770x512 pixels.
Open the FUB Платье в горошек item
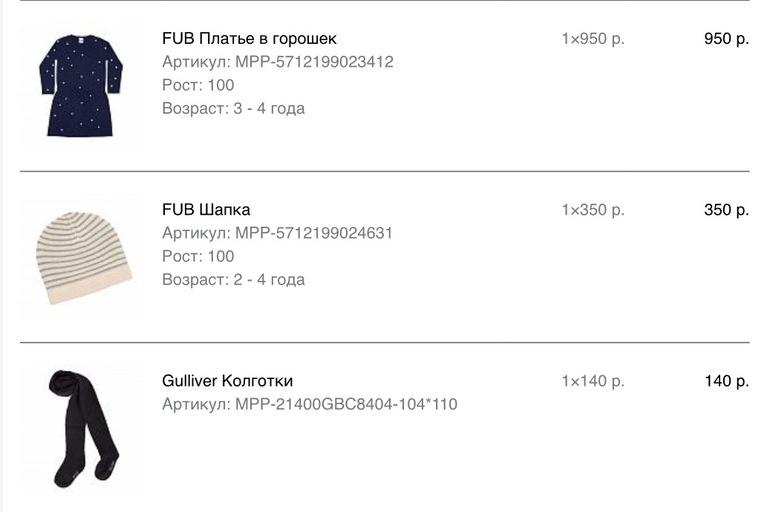pos(249,39)
